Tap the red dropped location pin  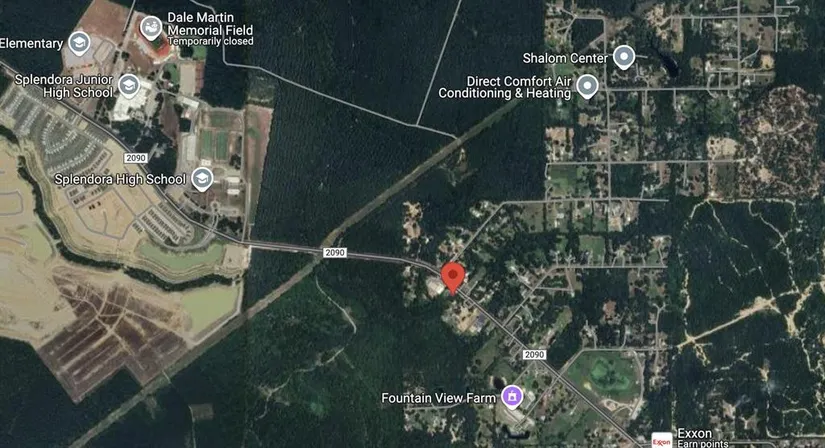point(453,276)
